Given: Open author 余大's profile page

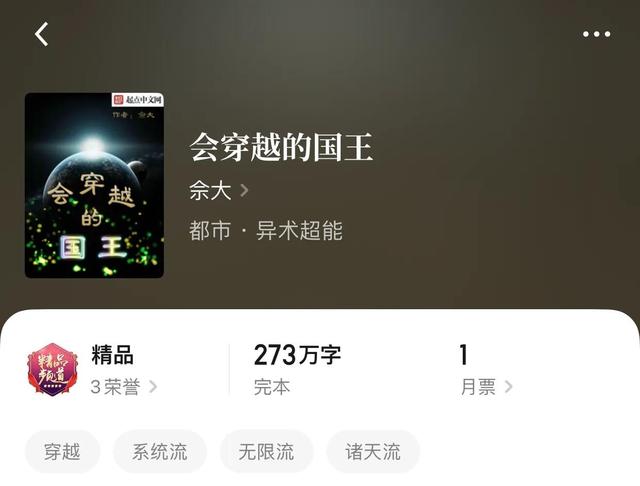Looking at the screenshot, I should click(218, 190).
